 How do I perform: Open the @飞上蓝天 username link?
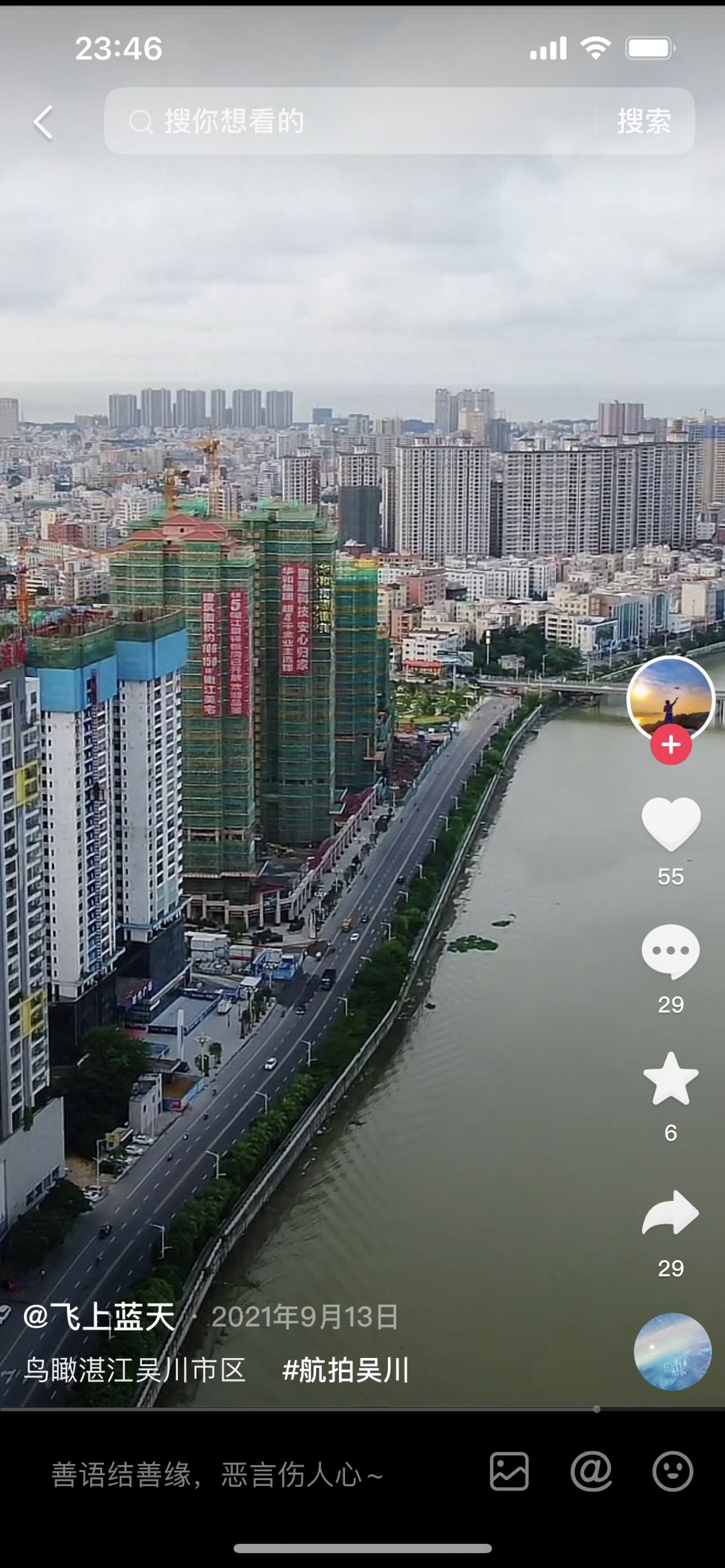pos(99,1316)
